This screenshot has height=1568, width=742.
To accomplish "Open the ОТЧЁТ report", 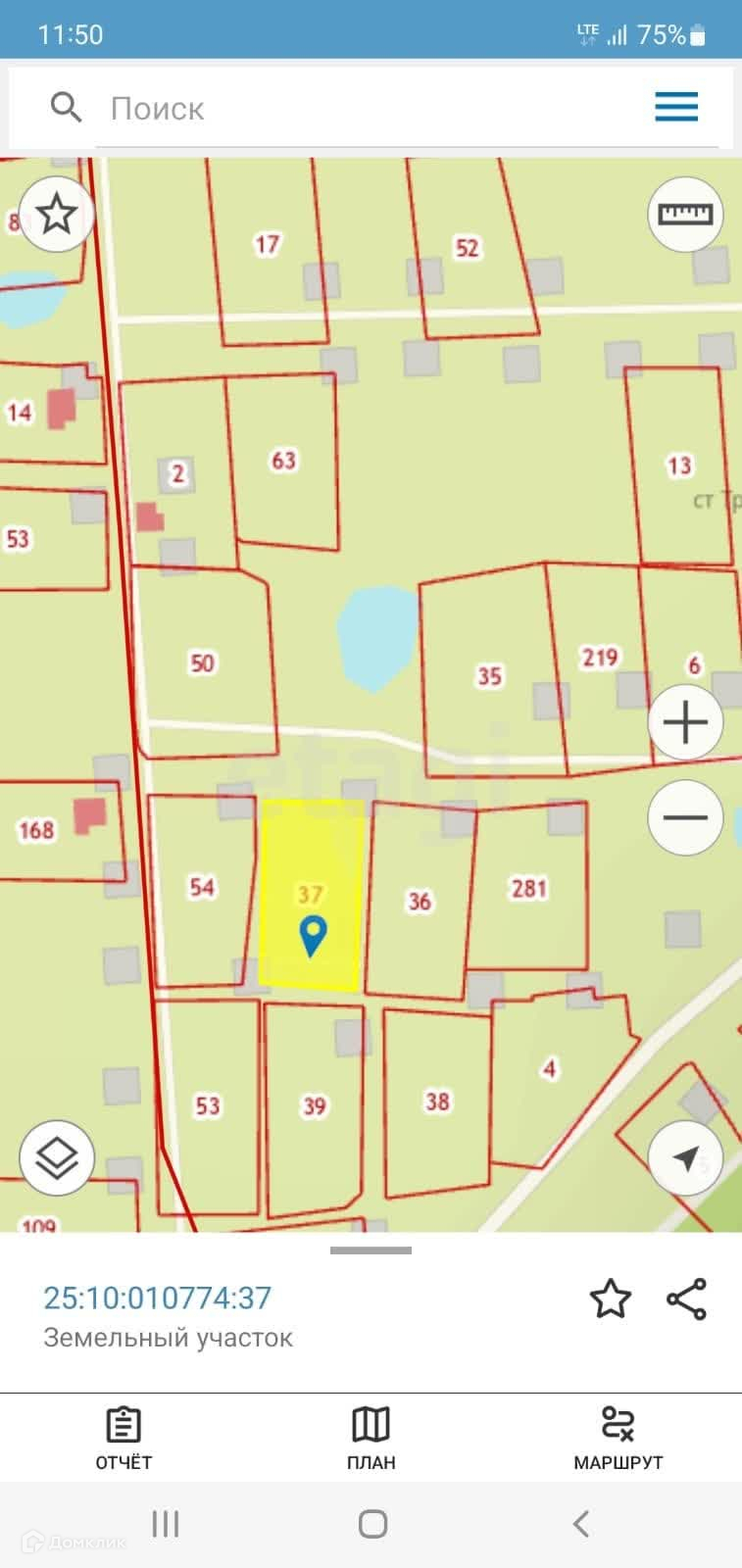I will 124,1438.
